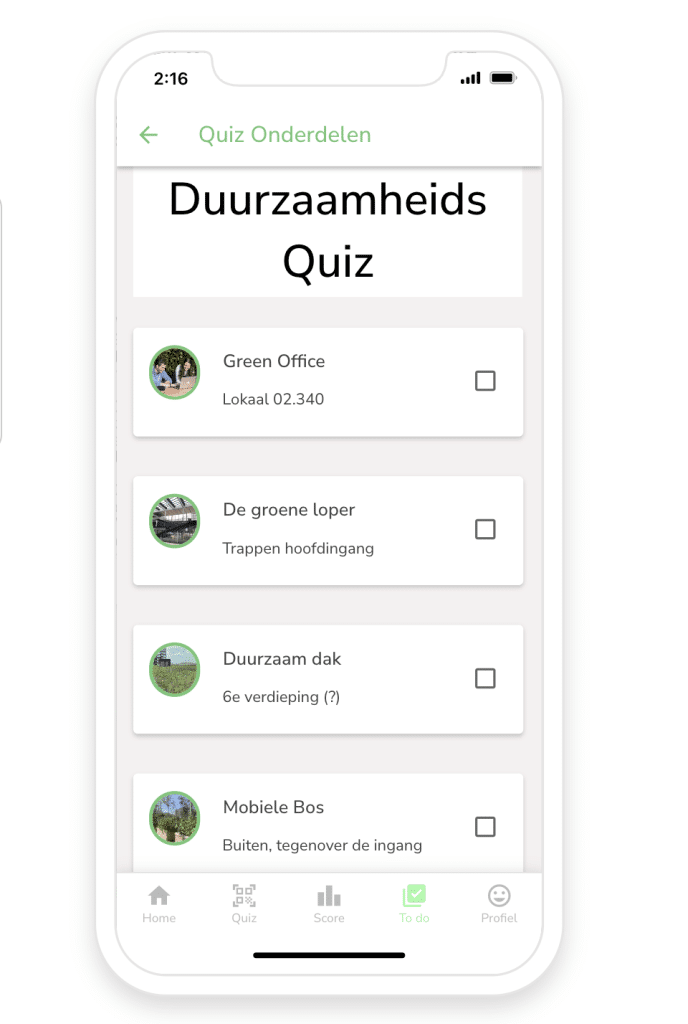Go to the Score tab
688x1024 pixels.
pyautogui.click(x=329, y=904)
